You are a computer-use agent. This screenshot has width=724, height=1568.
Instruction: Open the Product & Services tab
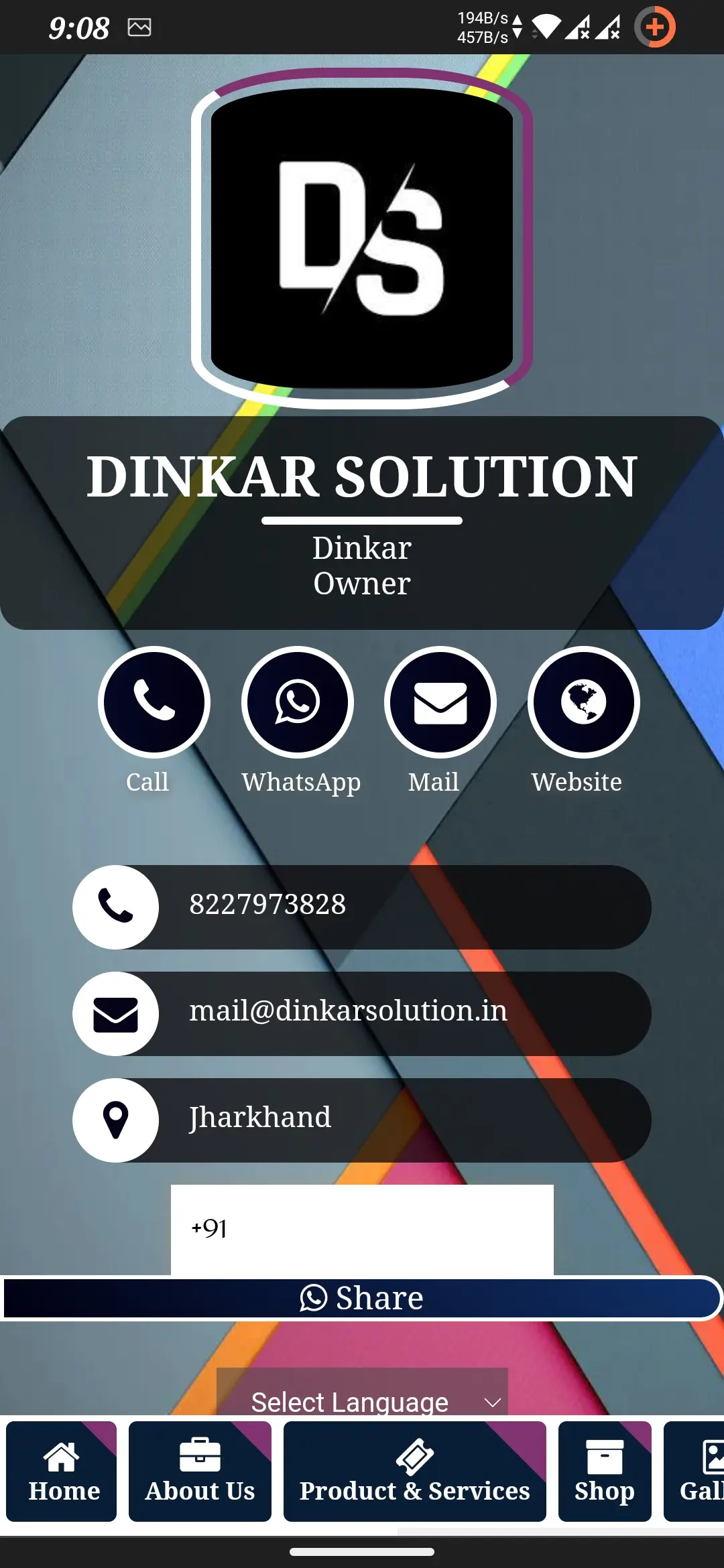[x=414, y=1471]
